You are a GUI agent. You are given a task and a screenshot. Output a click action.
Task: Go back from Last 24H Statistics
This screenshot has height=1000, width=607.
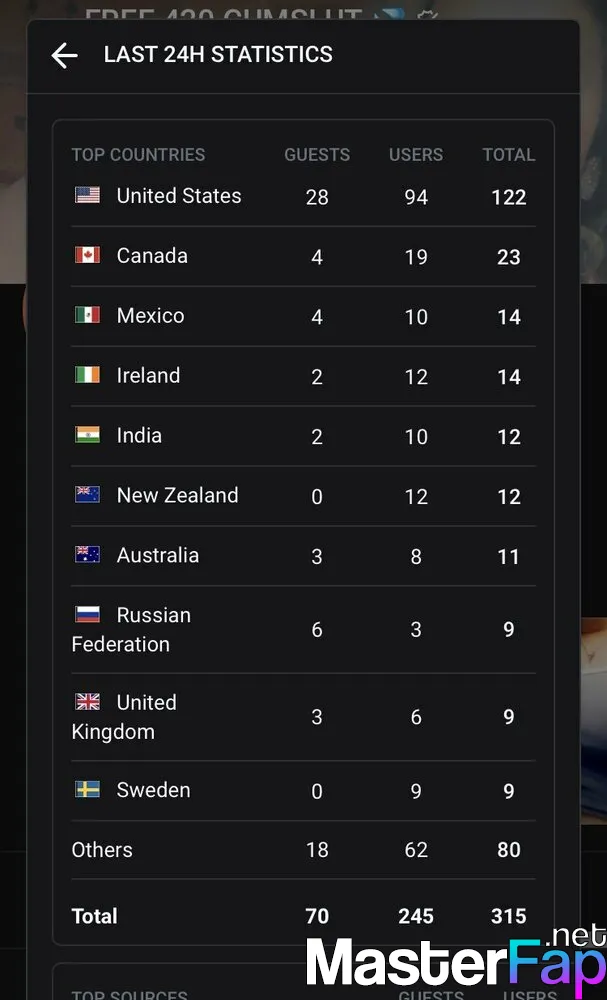pyautogui.click(x=64, y=55)
